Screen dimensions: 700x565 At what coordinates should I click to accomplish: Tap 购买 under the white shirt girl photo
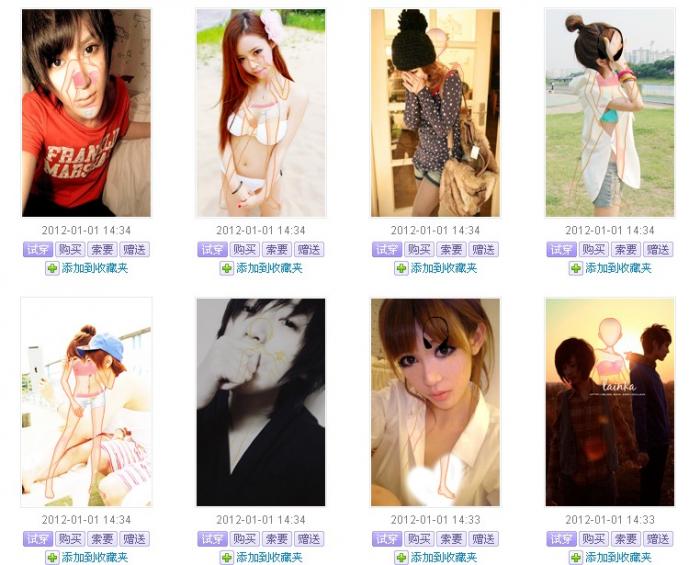(x=419, y=539)
